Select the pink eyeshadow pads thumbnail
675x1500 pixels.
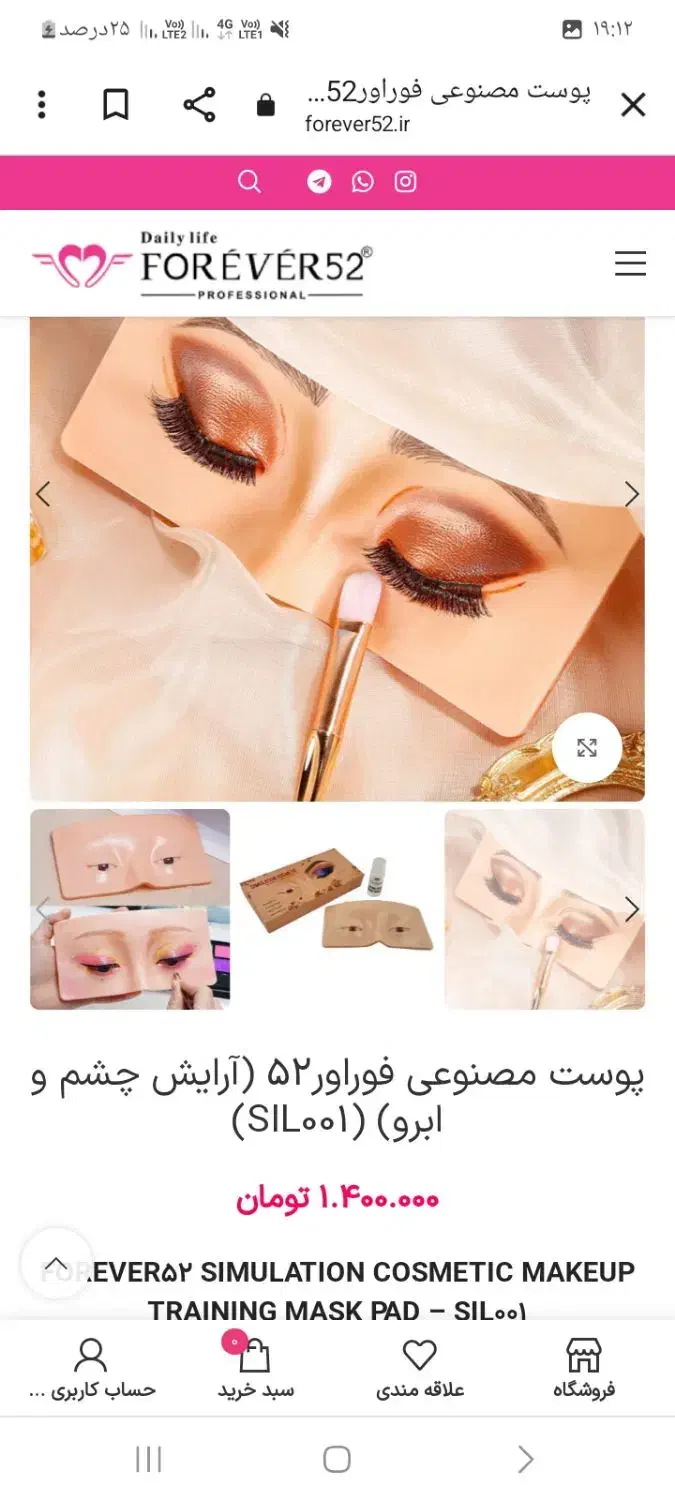pyautogui.click(x=130, y=908)
